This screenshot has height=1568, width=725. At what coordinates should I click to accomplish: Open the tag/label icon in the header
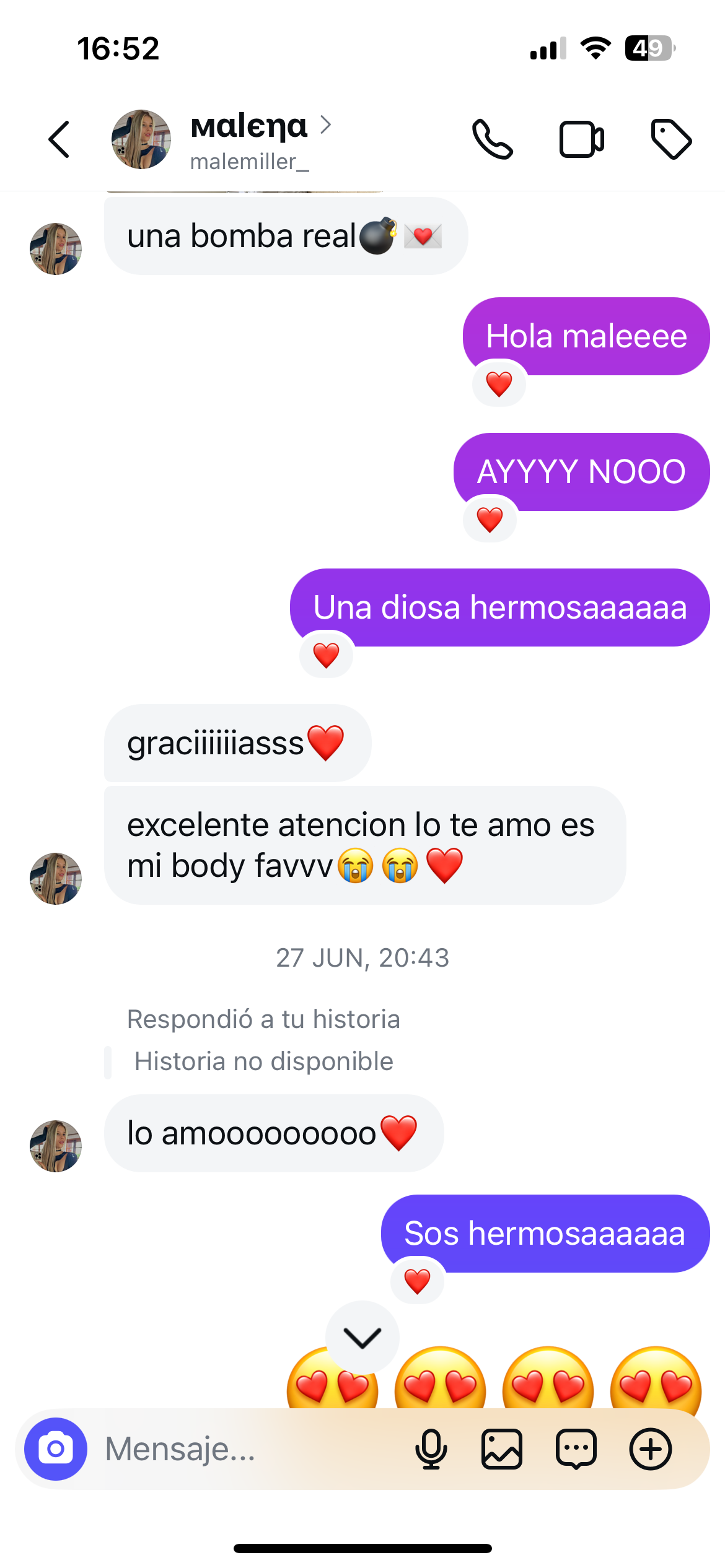(672, 139)
